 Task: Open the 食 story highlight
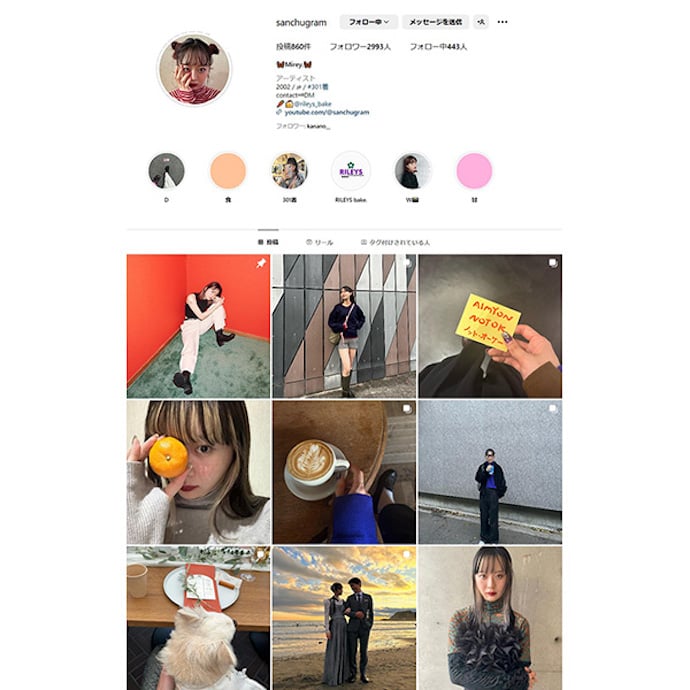228,171
